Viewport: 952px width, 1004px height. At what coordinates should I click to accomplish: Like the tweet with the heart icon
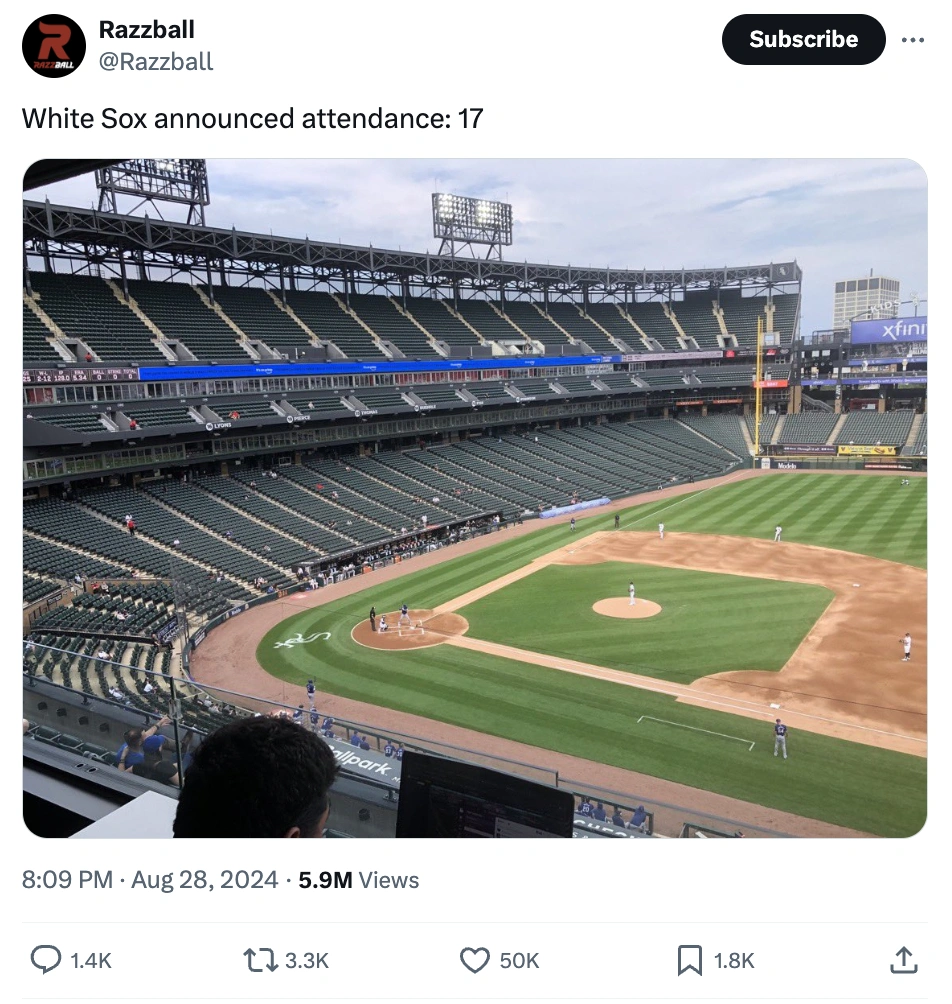tap(472, 960)
